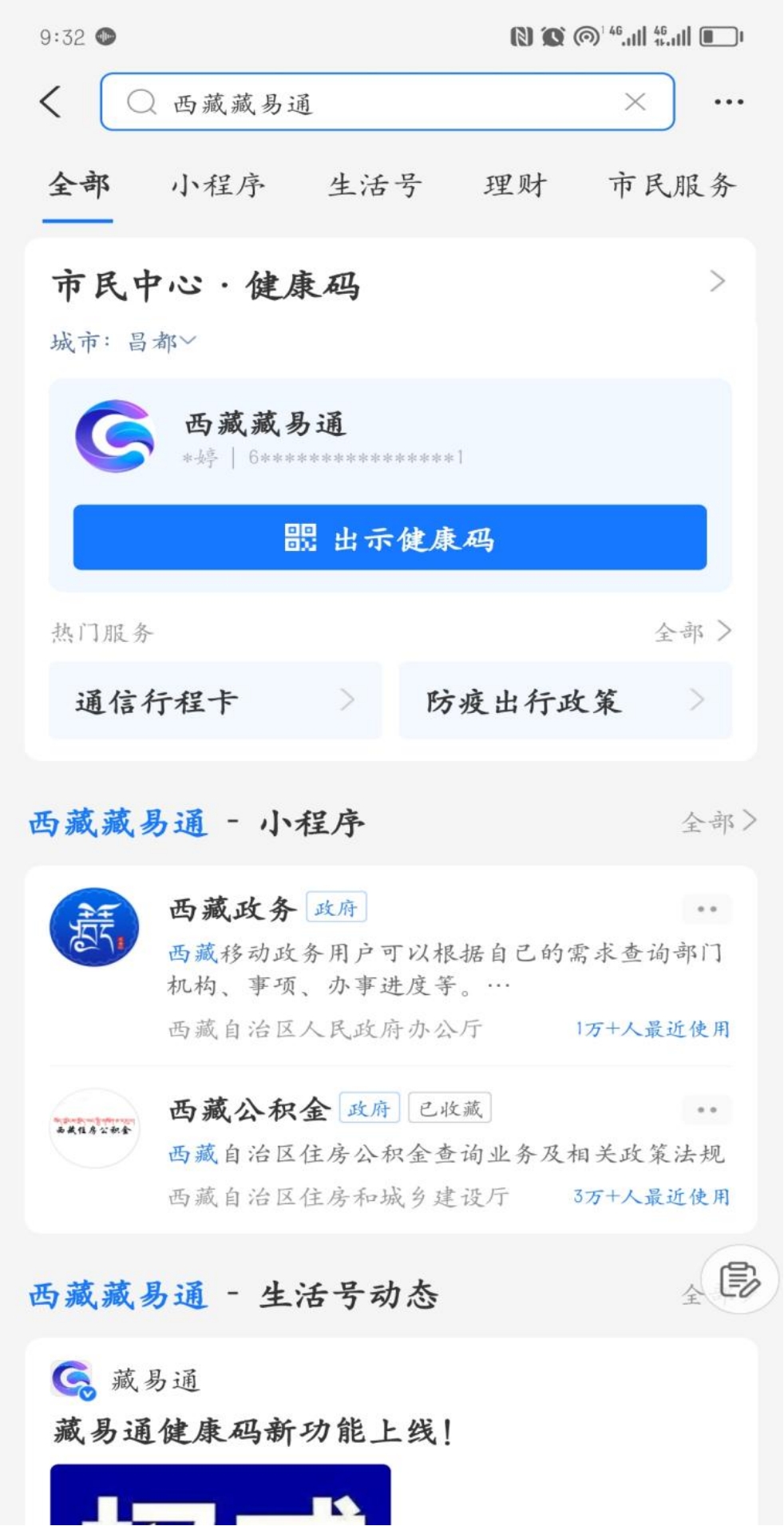Switch to the 生活号 tab

point(374,185)
